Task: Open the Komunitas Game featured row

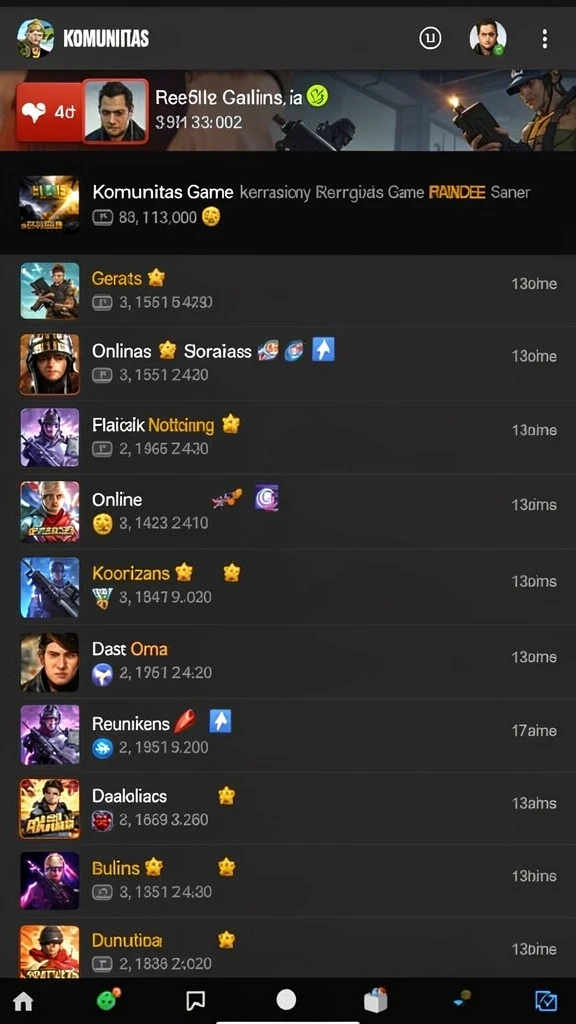Action: [288, 204]
